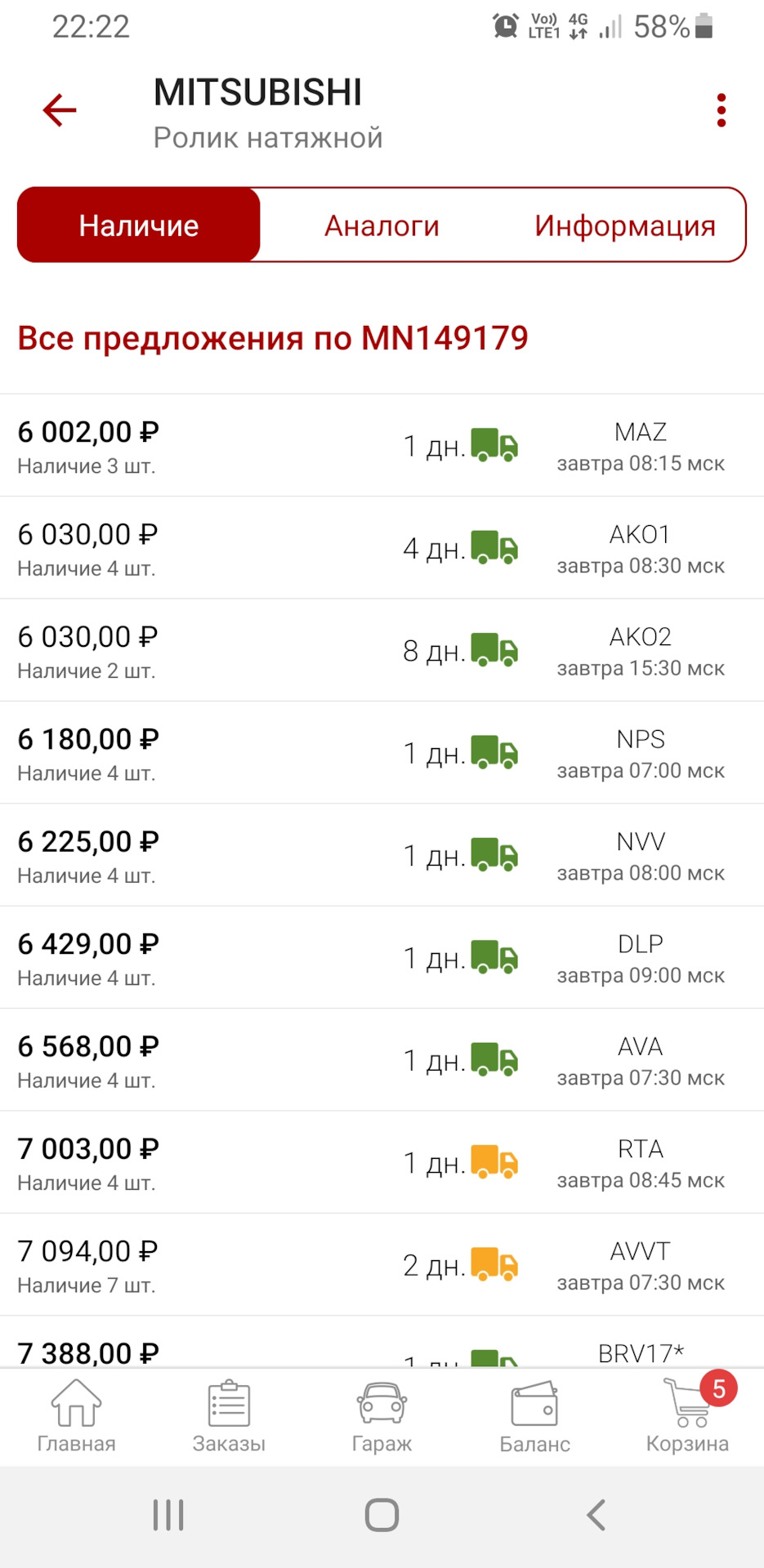Open the MAZ offer for 6 002,00 ₽
764x1568 pixels.
point(382,446)
